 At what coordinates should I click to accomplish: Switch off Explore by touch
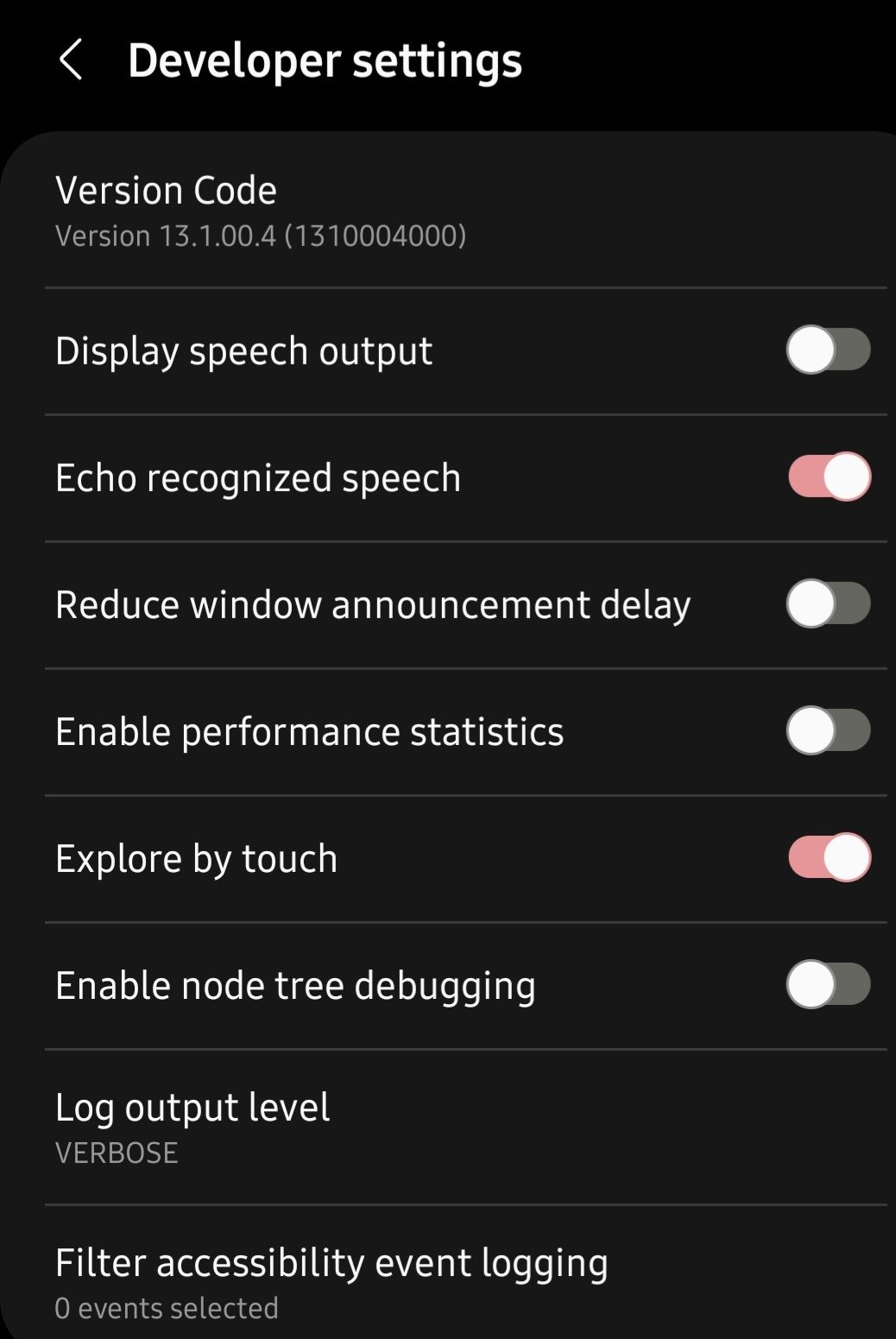pyautogui.click(x=828, y=858)
